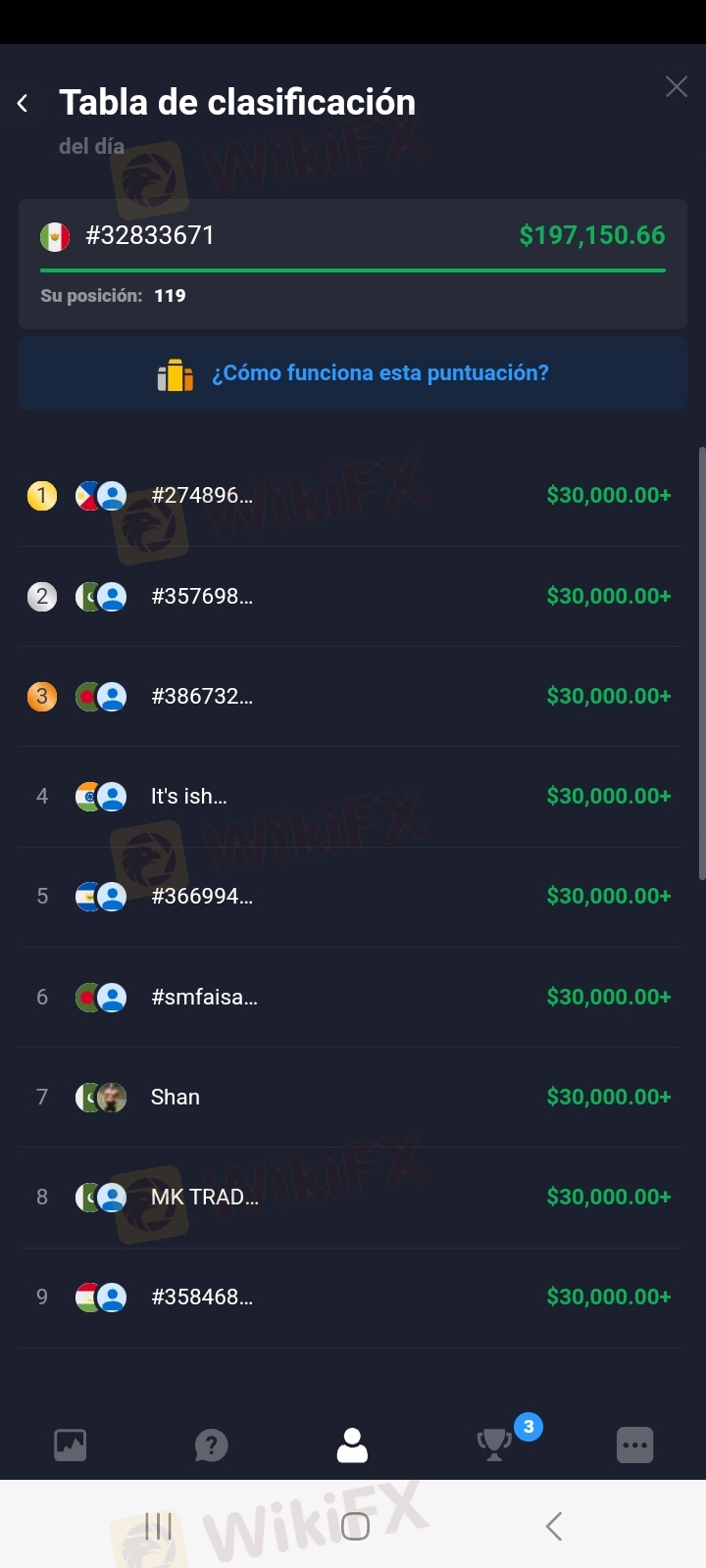Image resolution: width=706 pixels, height=1568 pixels.
Task: Open the It's ish… trader row
Action: (349, 797)
